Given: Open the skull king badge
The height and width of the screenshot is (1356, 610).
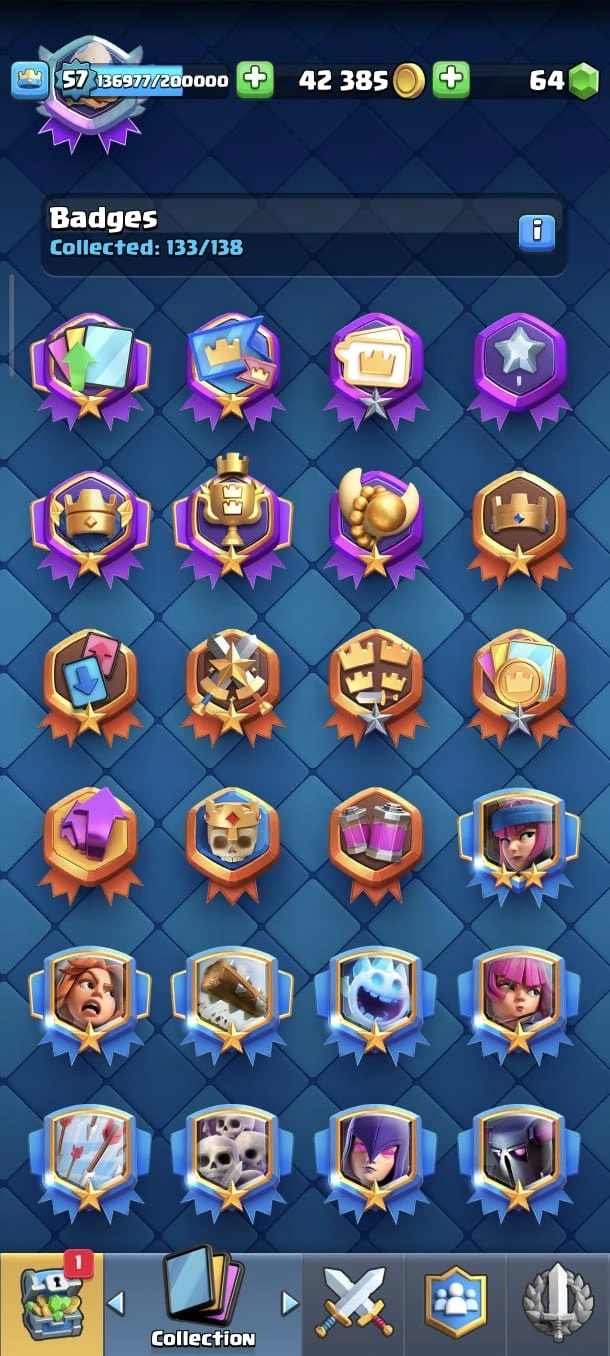Looking at the screenshot, I should coord(232,835).
